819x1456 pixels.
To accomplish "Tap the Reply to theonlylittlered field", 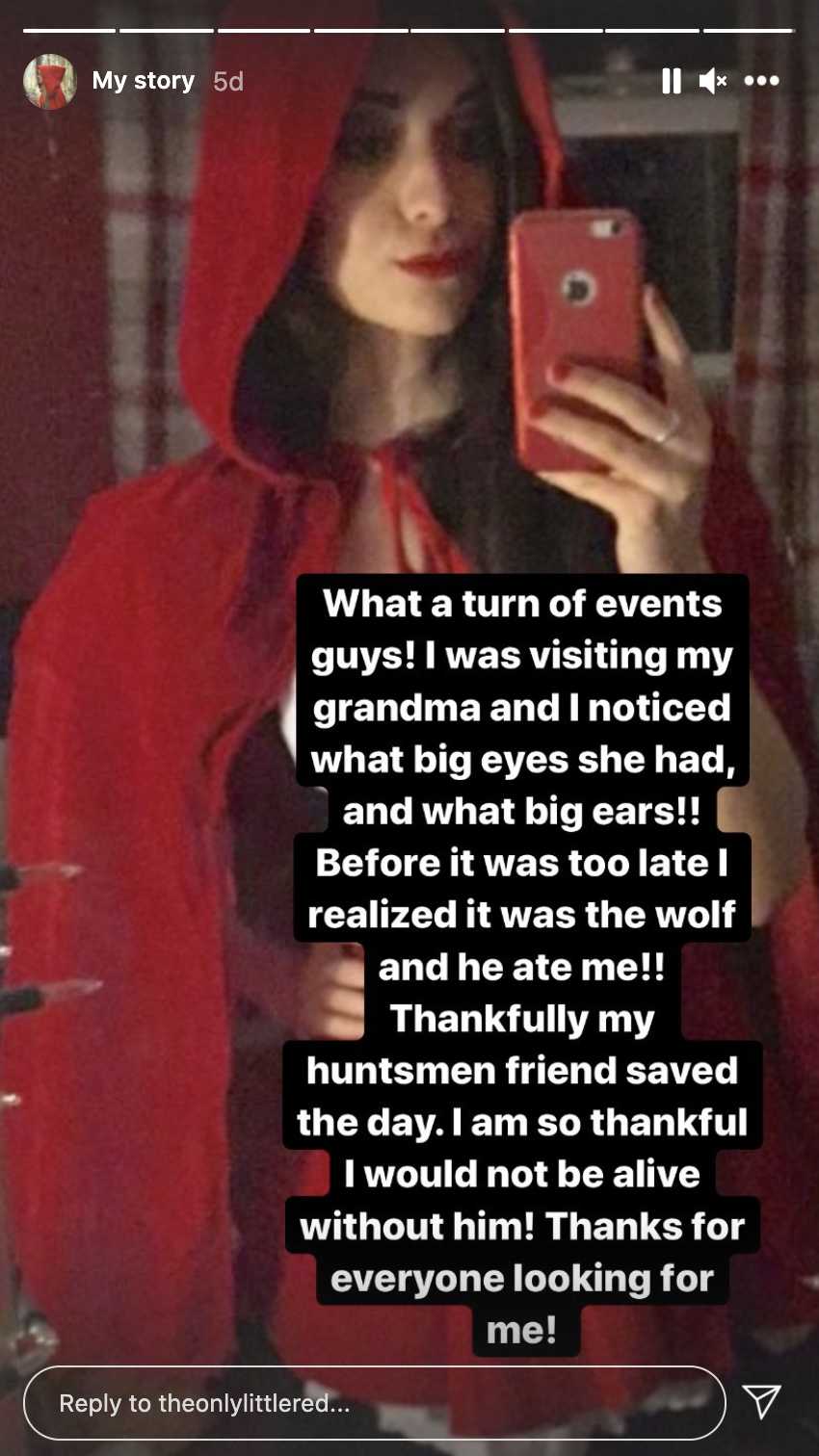I will (x=375, y=1403).
